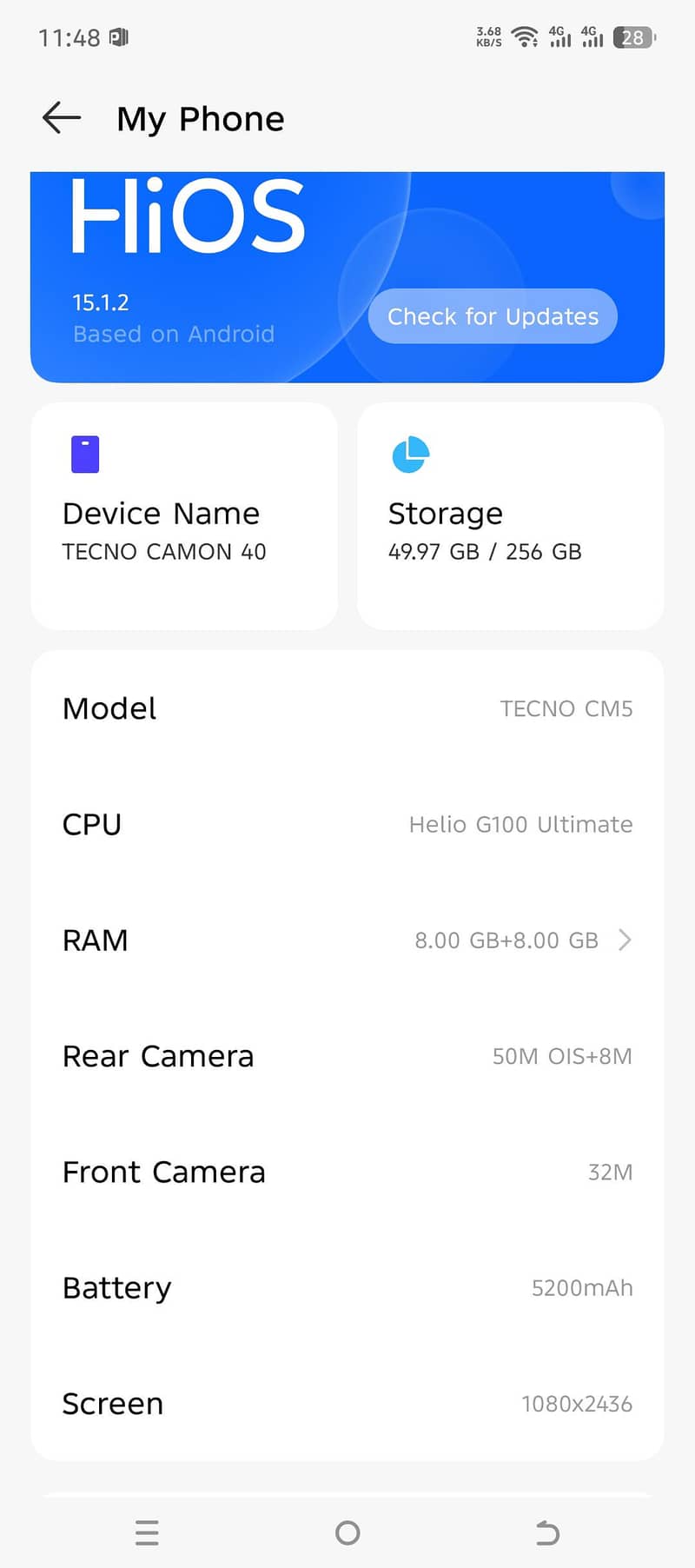Select the Model row showing TECNO CM5
695x1568 pixels.
point(347,708)
